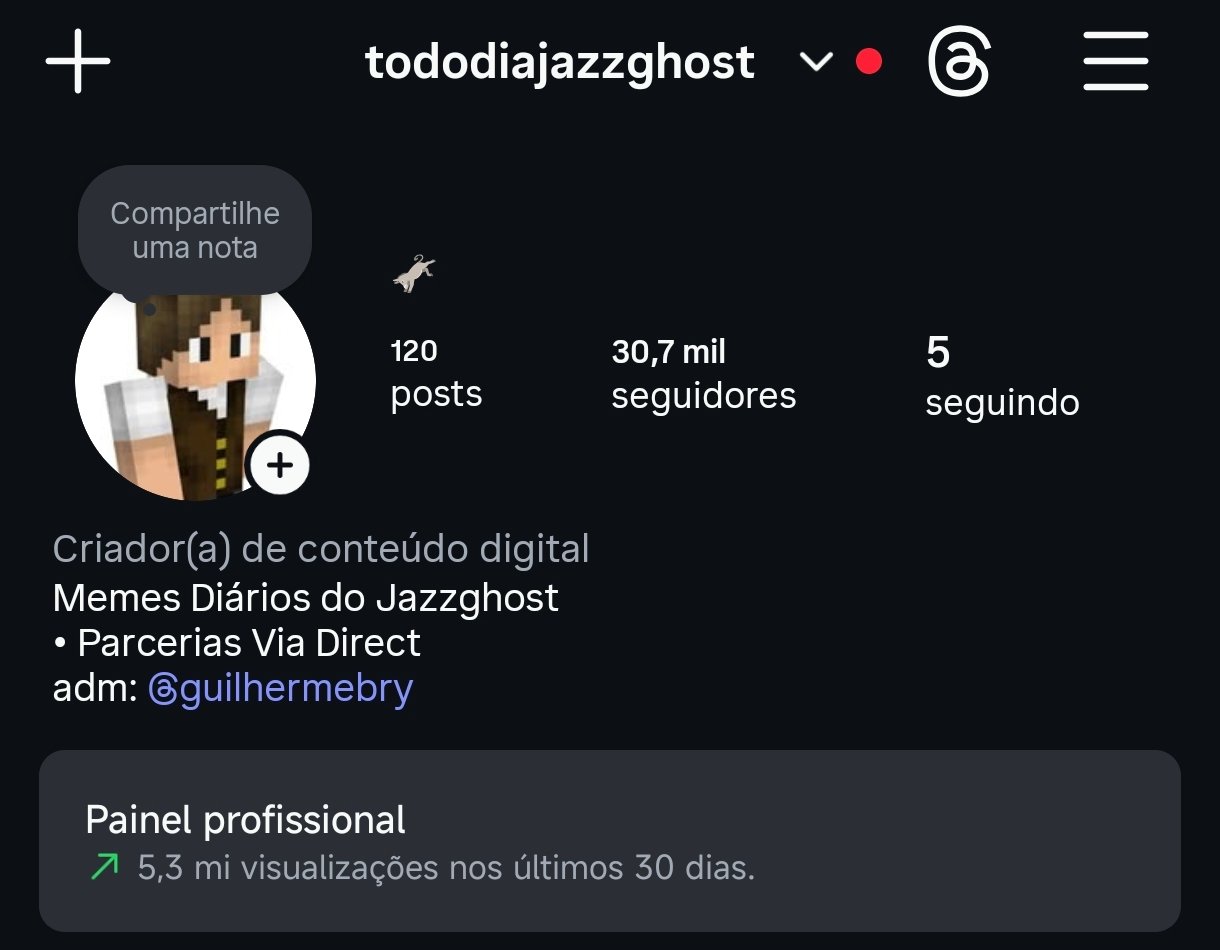1220x950 pixels.
Task: Open the hamburger menu
Action: pyautogui.click(x=1115, y=62)
